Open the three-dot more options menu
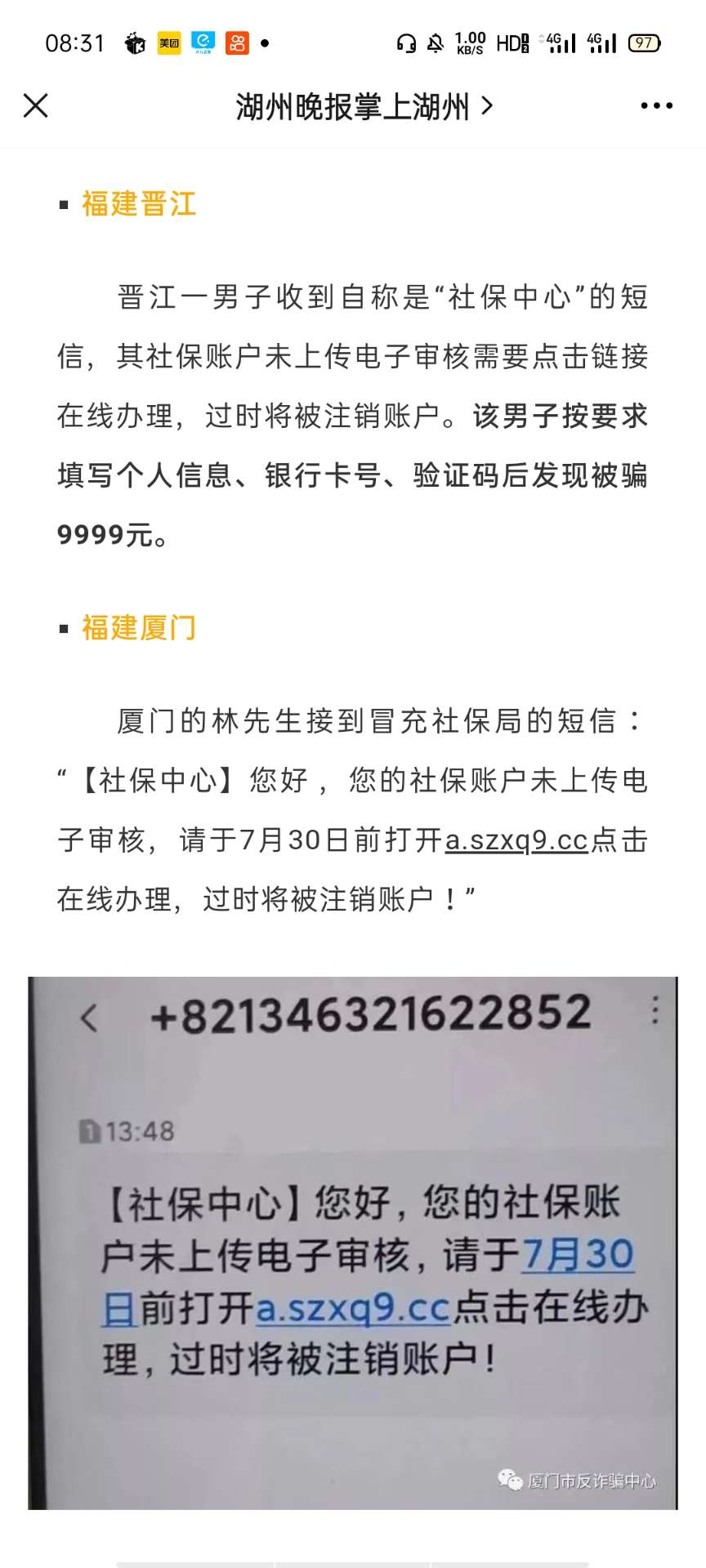This screenshot has width=706, height=1568. 656,106
